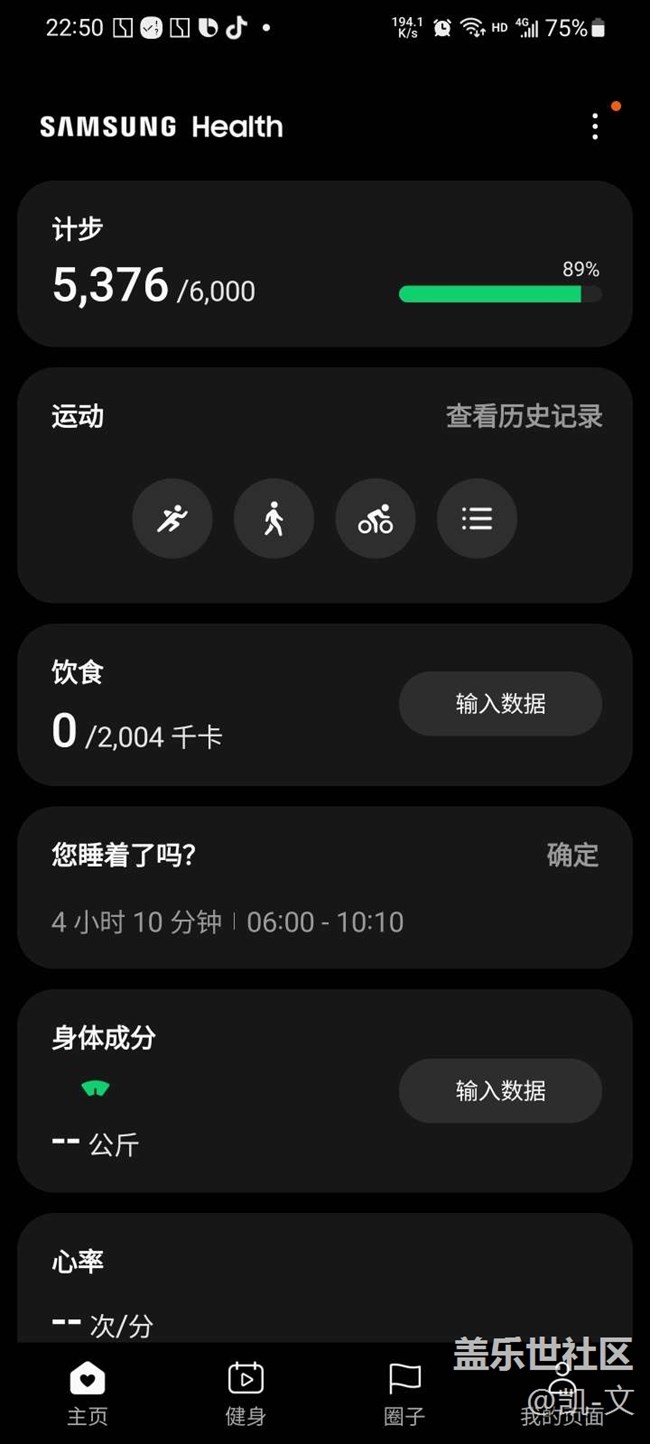Start a cycling workout
Screen dimensions: 650x1444
[x=376, y=519]
